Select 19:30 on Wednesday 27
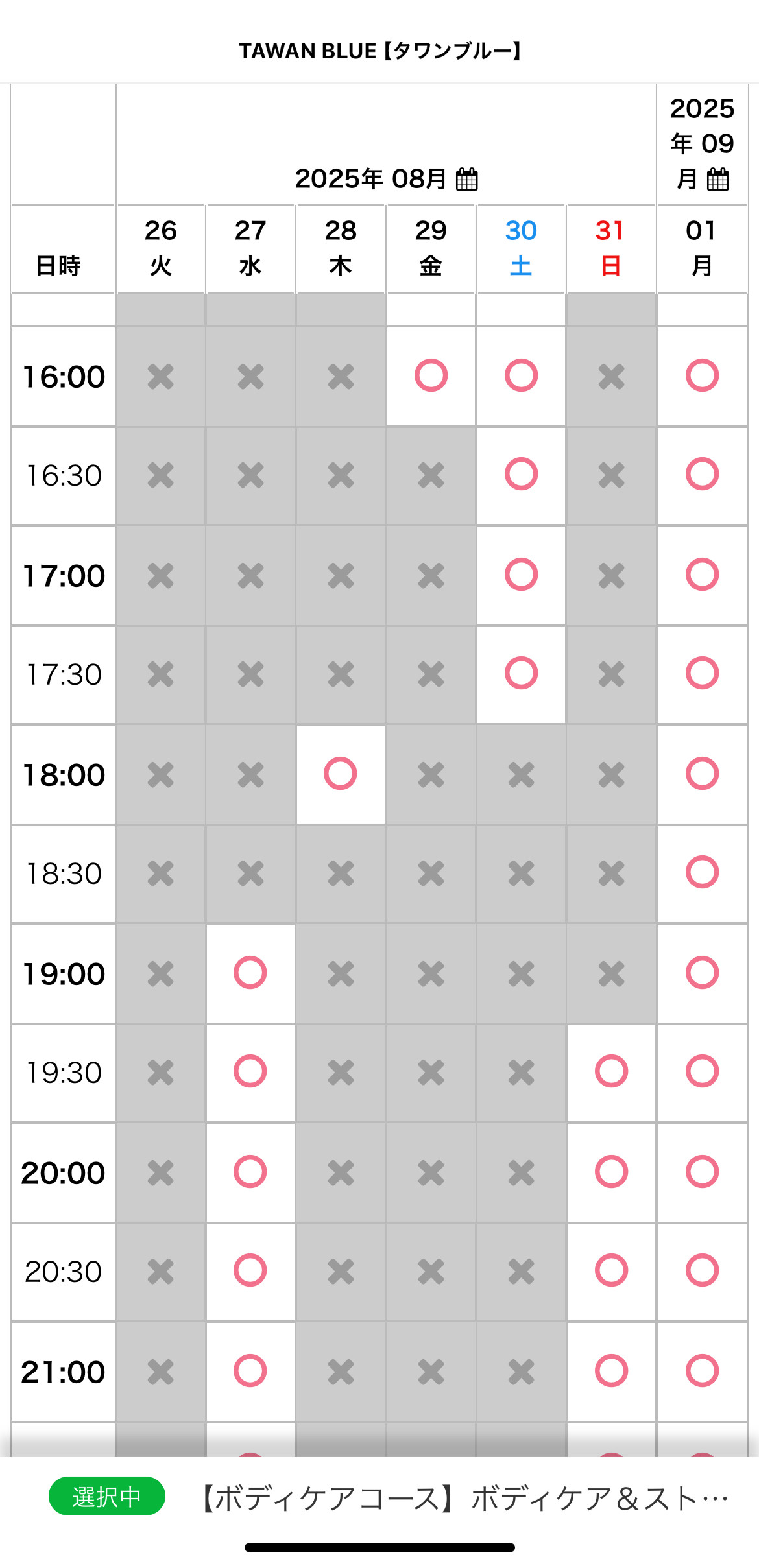759x1568 pixels. (250, 1072)
